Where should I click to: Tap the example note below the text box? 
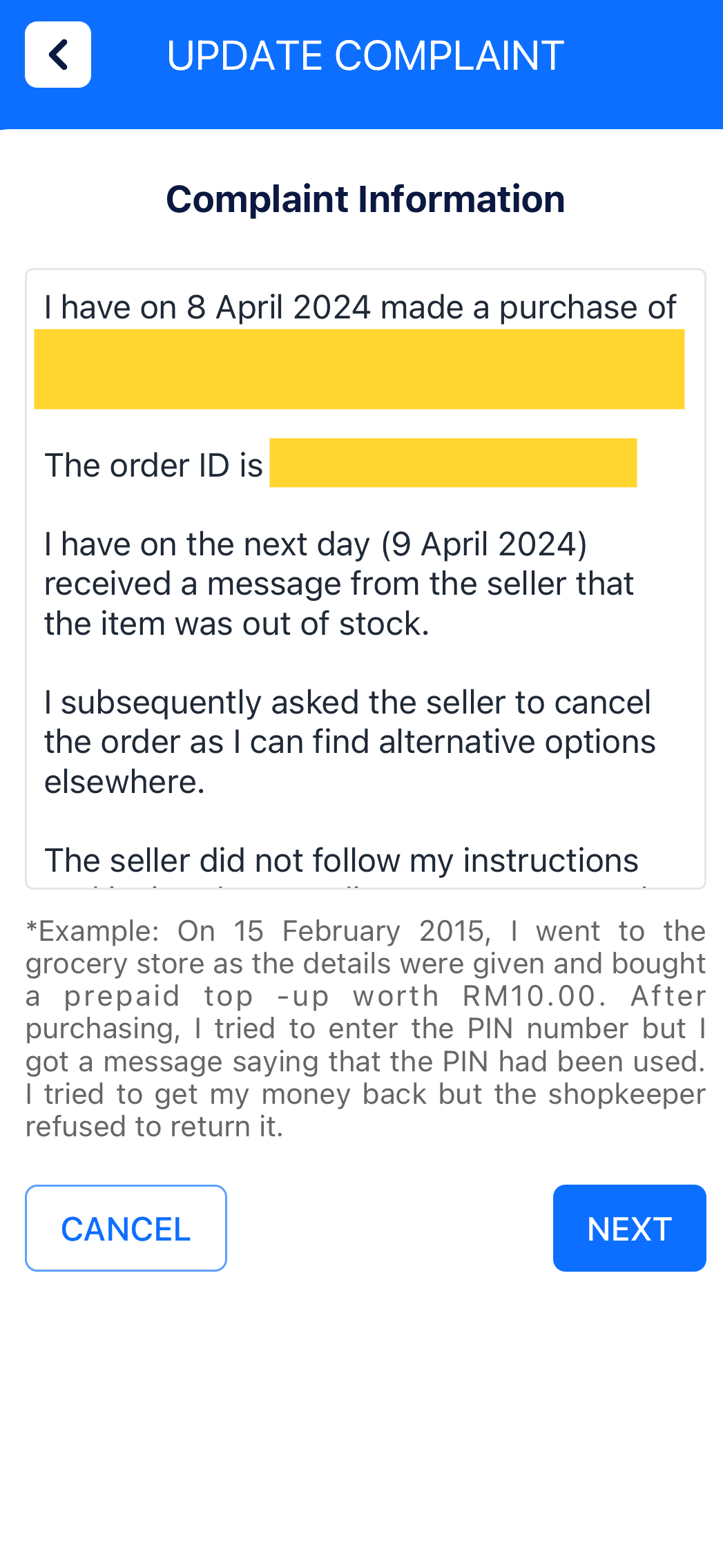pyautogui.click(x=365, y=1027)
